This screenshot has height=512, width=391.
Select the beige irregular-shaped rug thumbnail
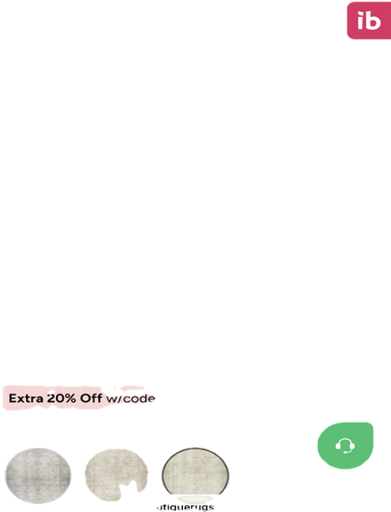[116, 475]
